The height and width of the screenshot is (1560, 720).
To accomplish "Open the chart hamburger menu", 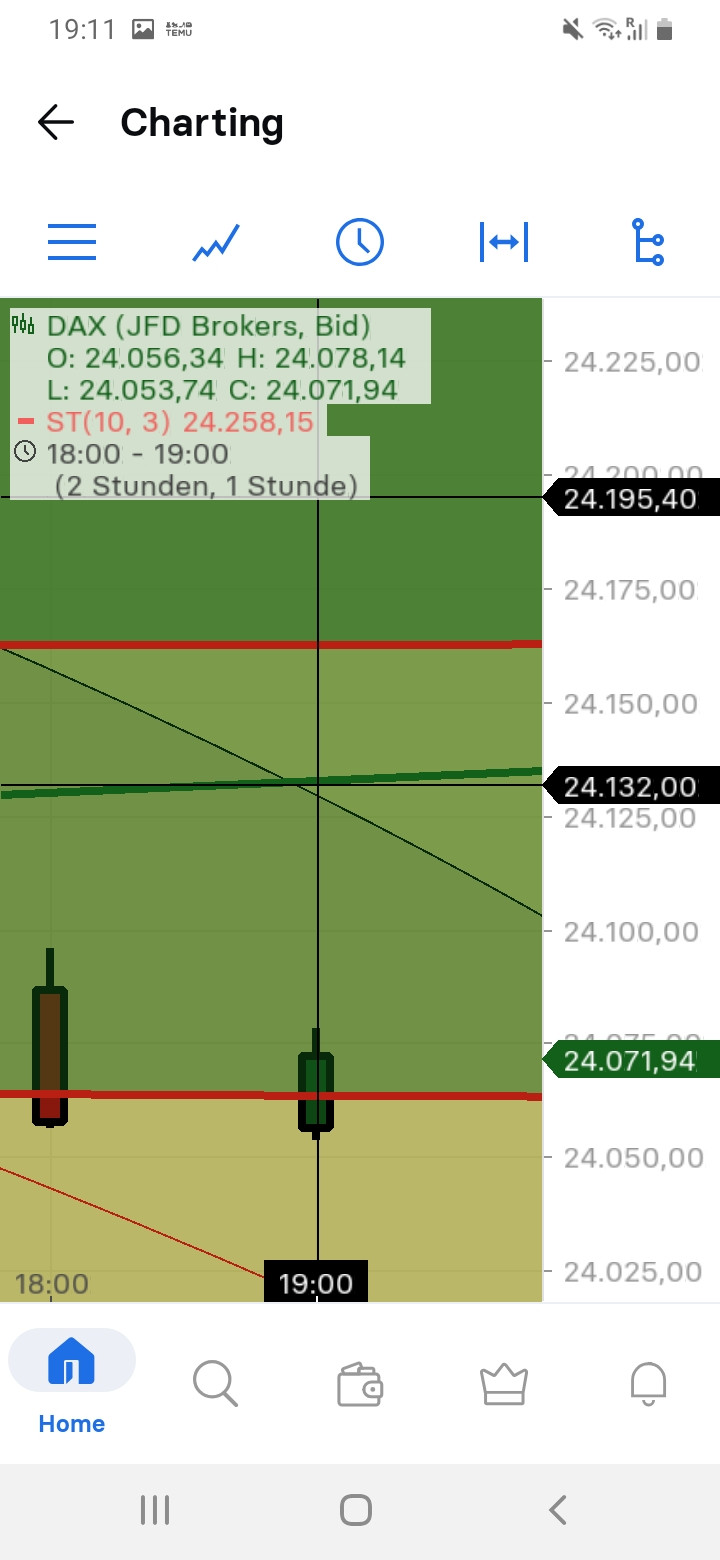I will coord(72,242).
